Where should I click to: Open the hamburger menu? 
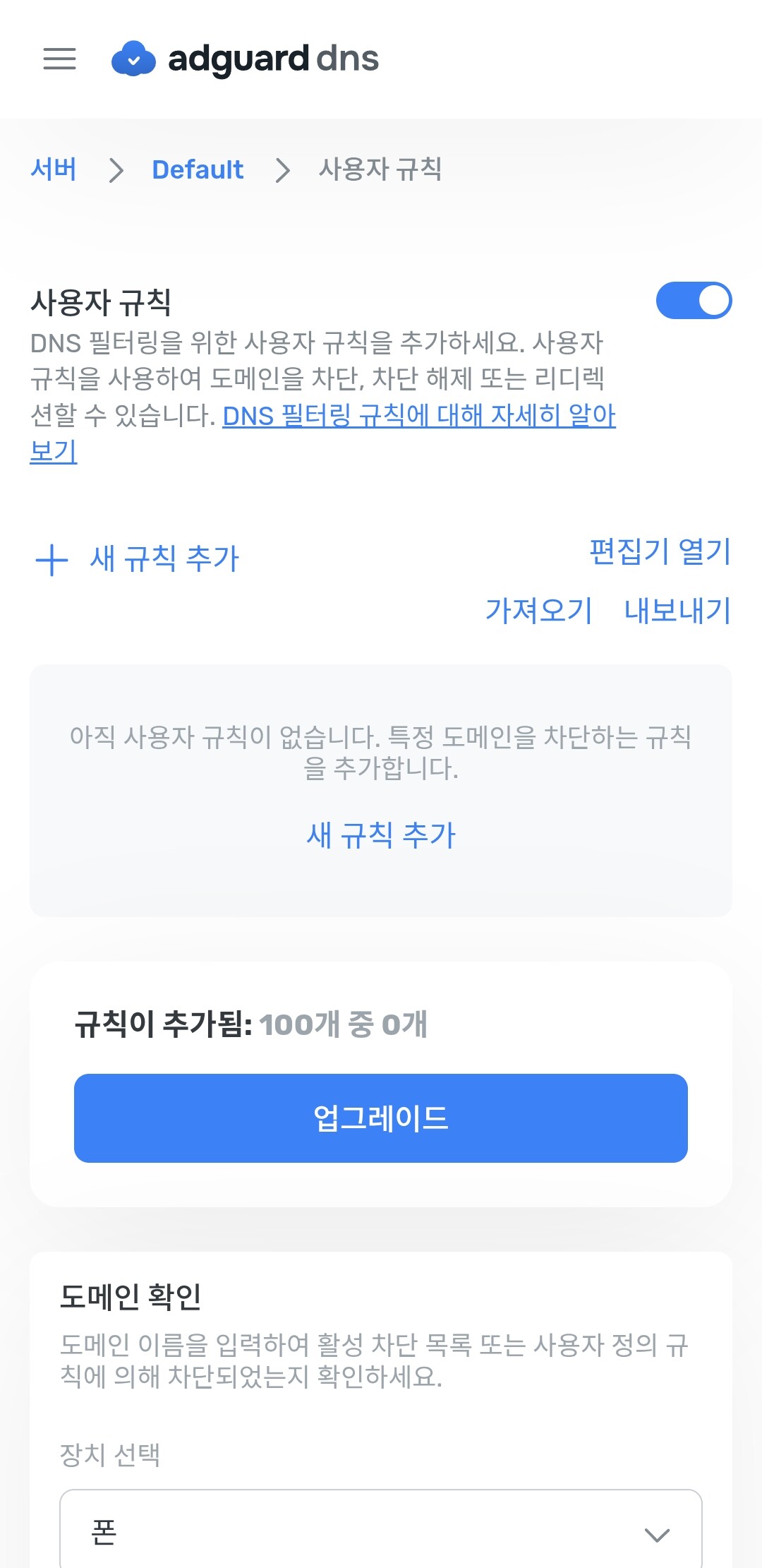tap(59, 59)
